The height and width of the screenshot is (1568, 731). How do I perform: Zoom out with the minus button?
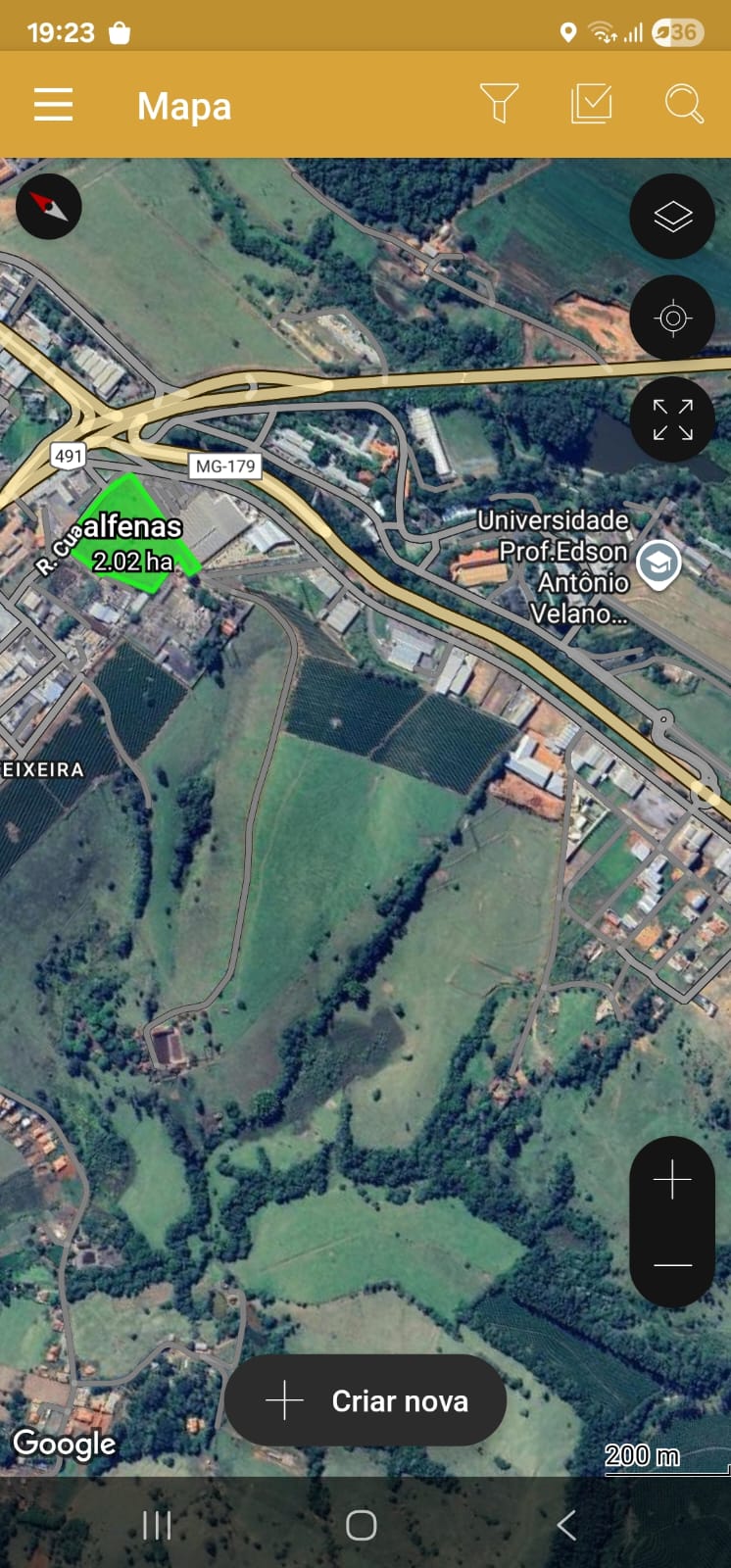672,1264
